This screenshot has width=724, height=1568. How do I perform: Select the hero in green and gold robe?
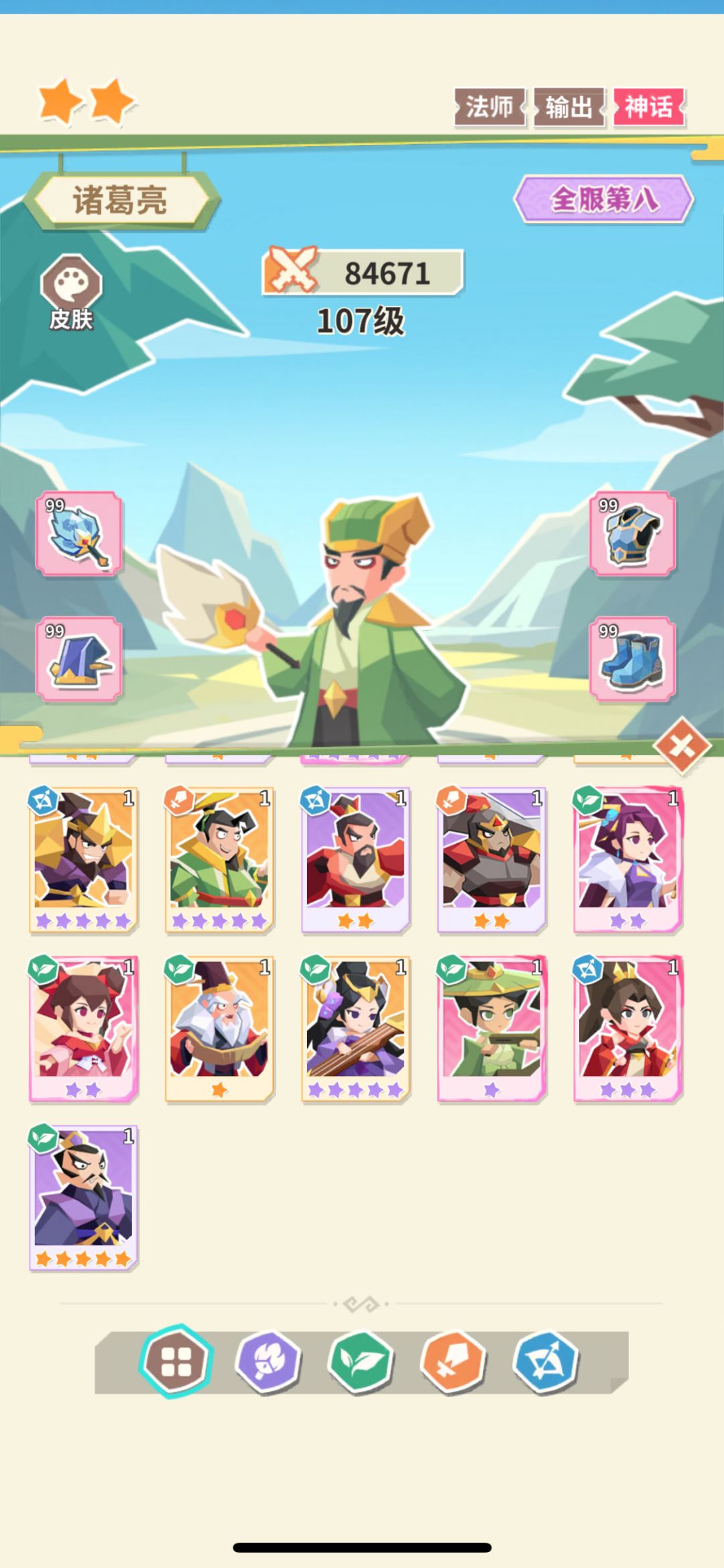[219, 859]
